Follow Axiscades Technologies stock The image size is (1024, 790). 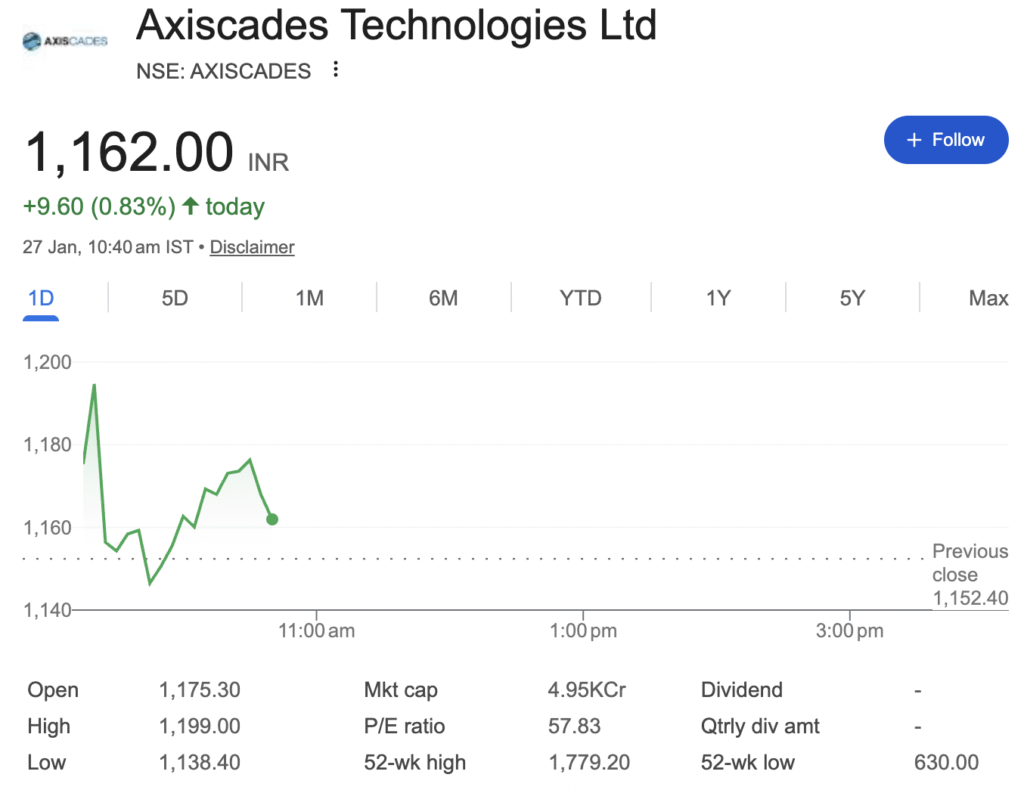[x=945, y=140]
